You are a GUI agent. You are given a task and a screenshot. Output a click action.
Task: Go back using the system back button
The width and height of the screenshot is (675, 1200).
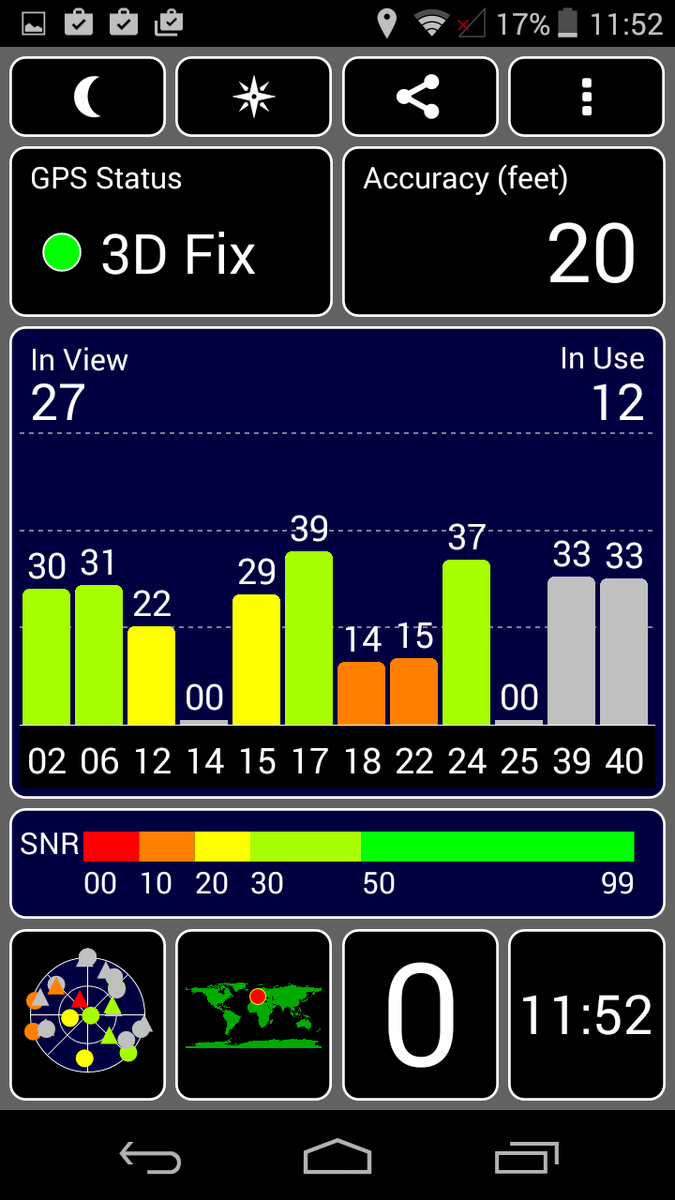pyautogui.click(x=150, y=1158)
